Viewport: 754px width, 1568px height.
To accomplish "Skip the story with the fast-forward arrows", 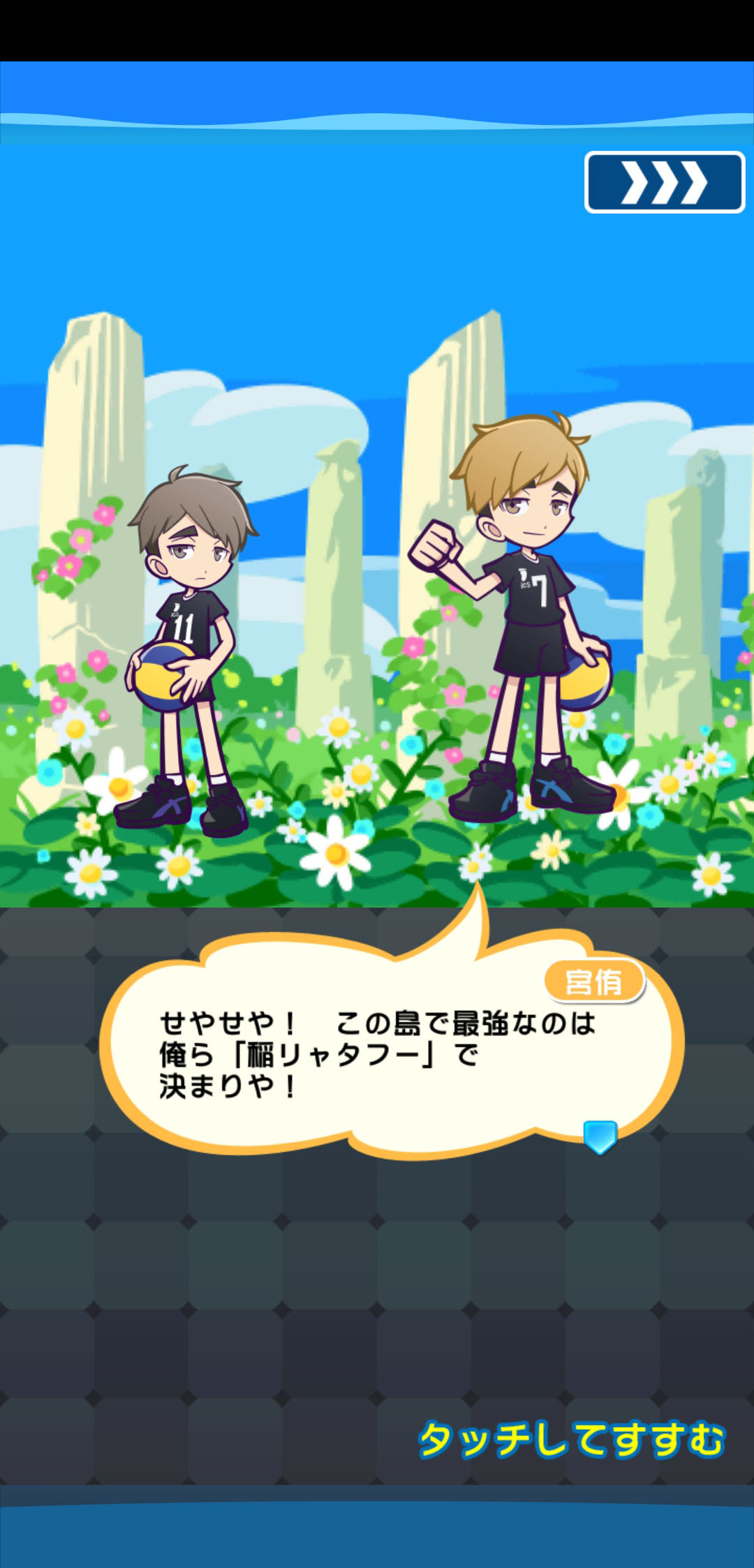I will coord(664,182).
